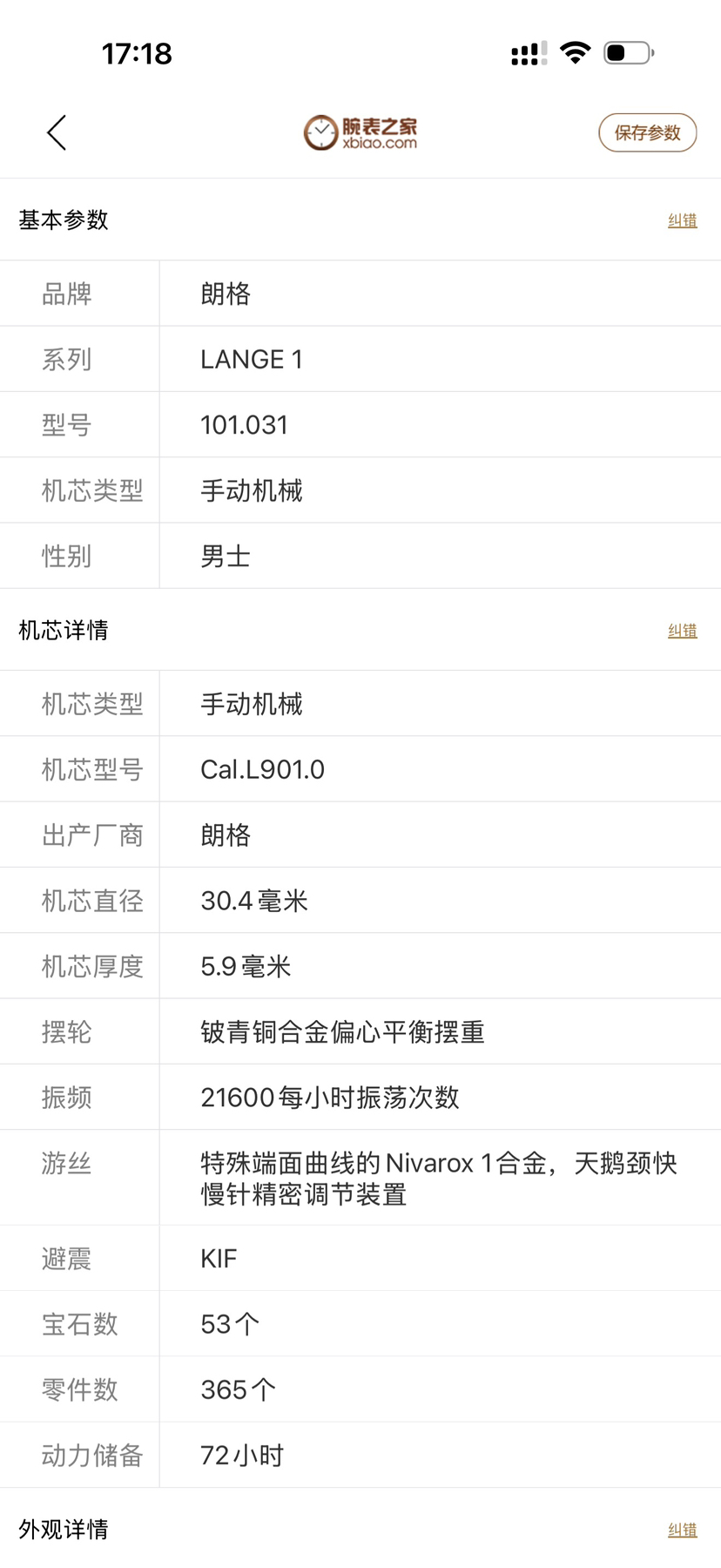The width and height of the screenshot is (721, 1568).
Task: Tap the 保存参数 button
Action: (647, 133)
